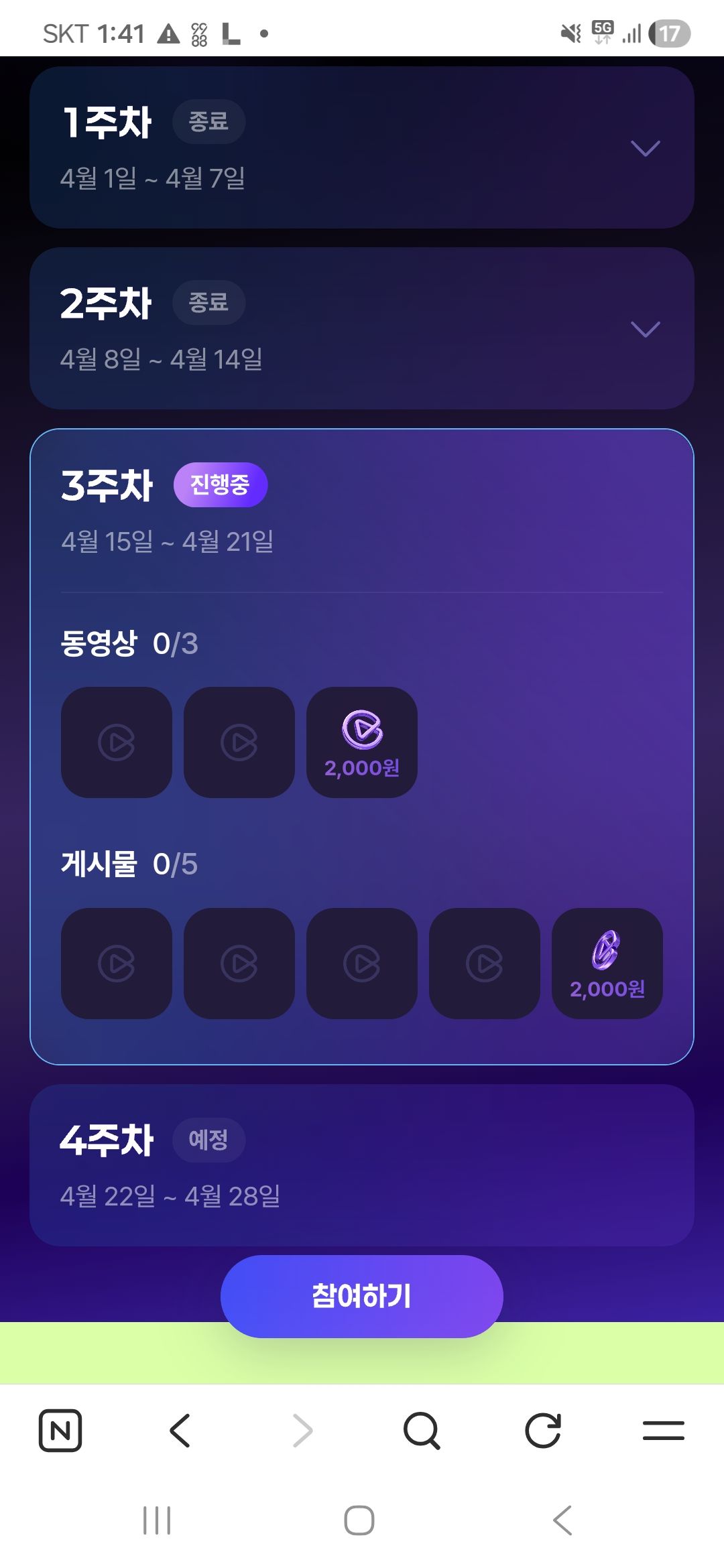The width and height of the screenshot is (724, 1568).
Task: Open the browser search magnifier
Action: pyautogui.click(x=422, y=1431)
